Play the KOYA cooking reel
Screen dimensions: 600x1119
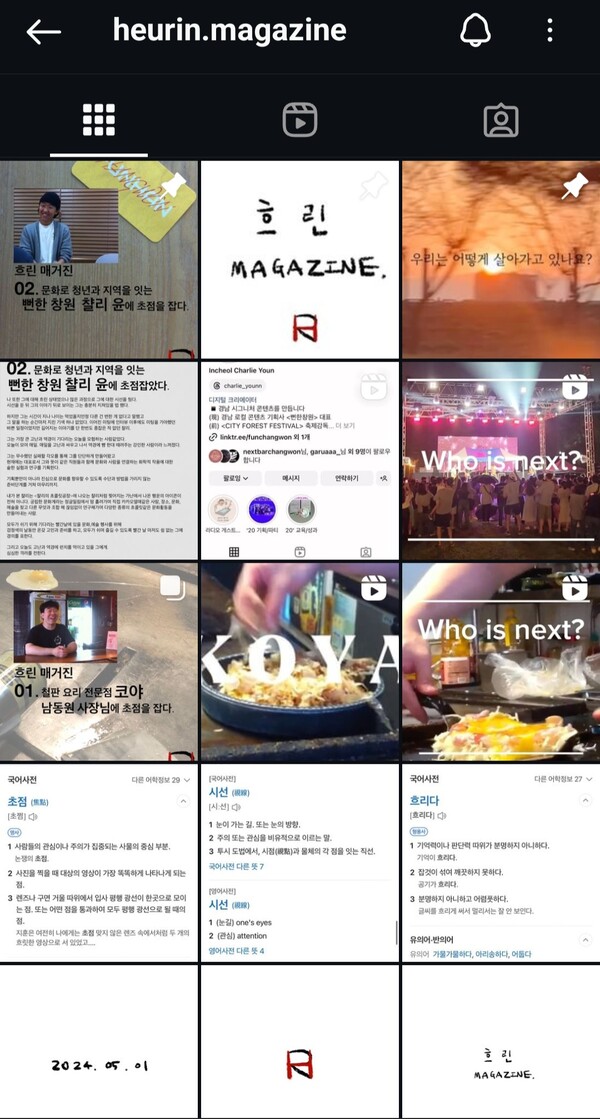tap(299, 662)
